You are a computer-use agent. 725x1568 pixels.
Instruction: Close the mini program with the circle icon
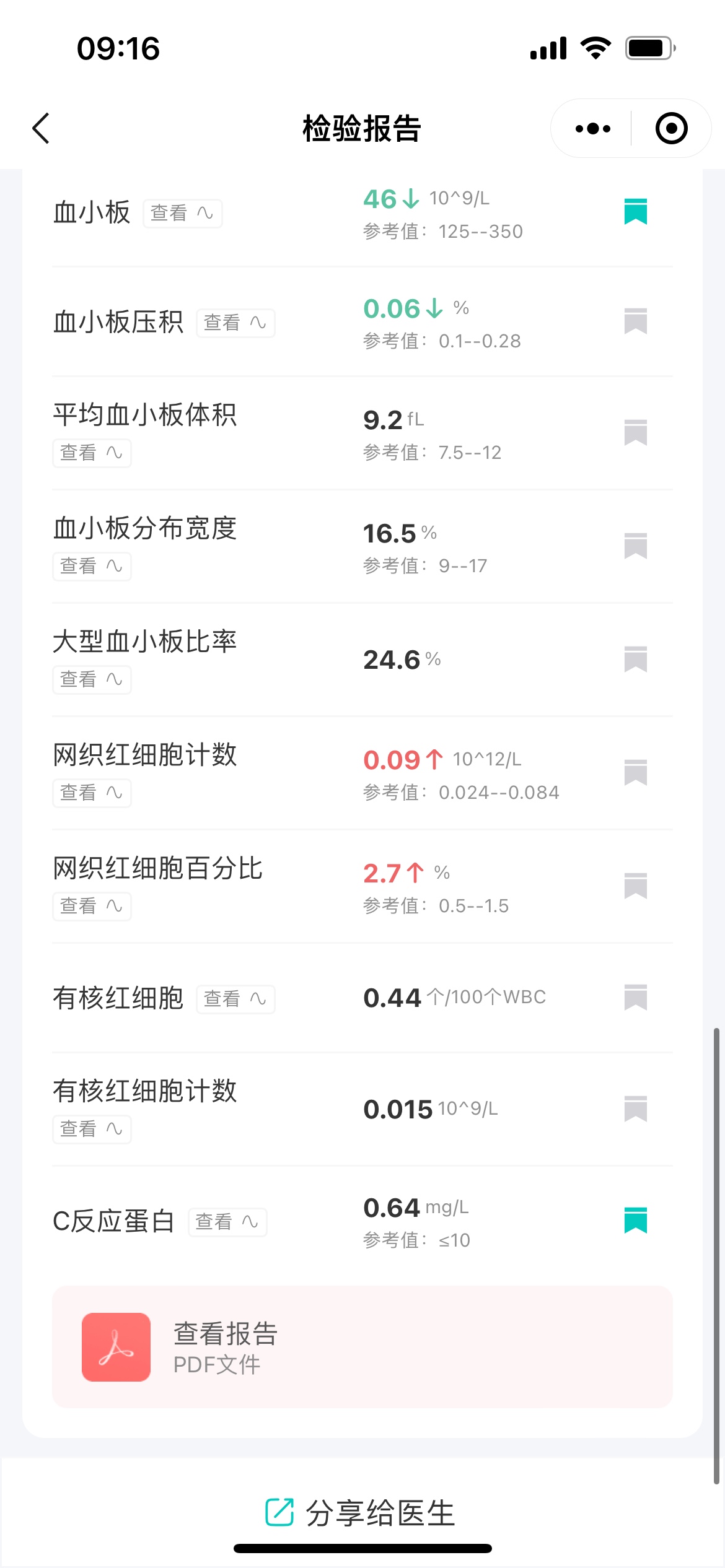click(671, 128)
